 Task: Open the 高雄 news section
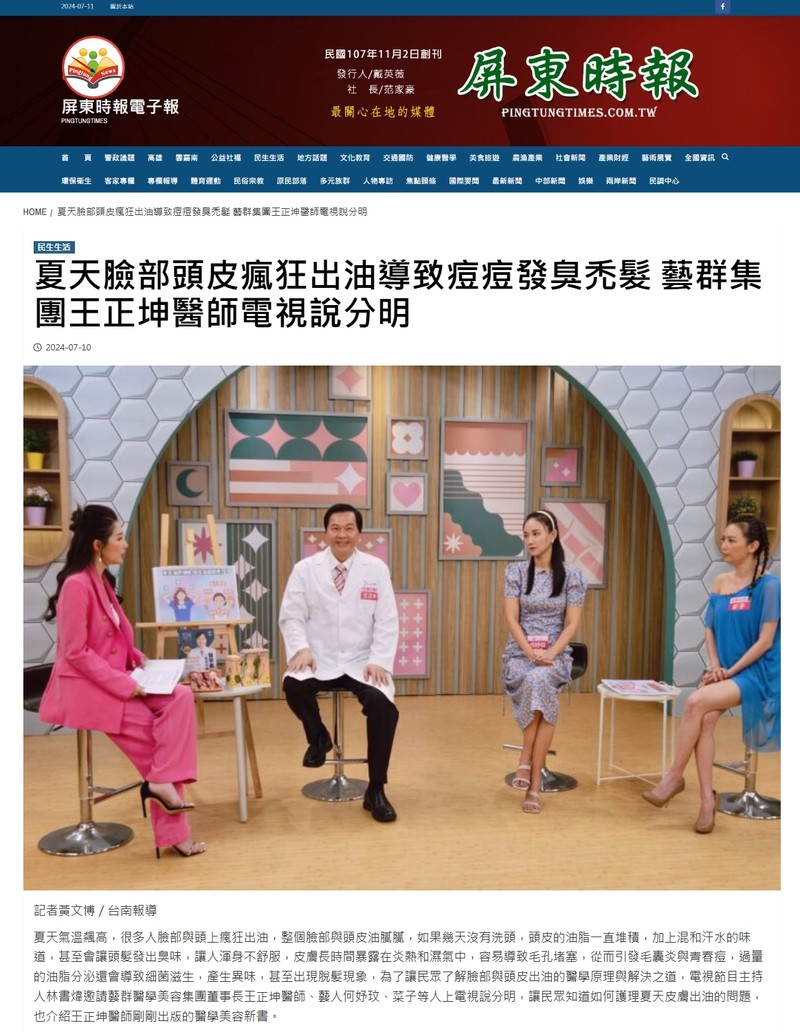point(155,158)
